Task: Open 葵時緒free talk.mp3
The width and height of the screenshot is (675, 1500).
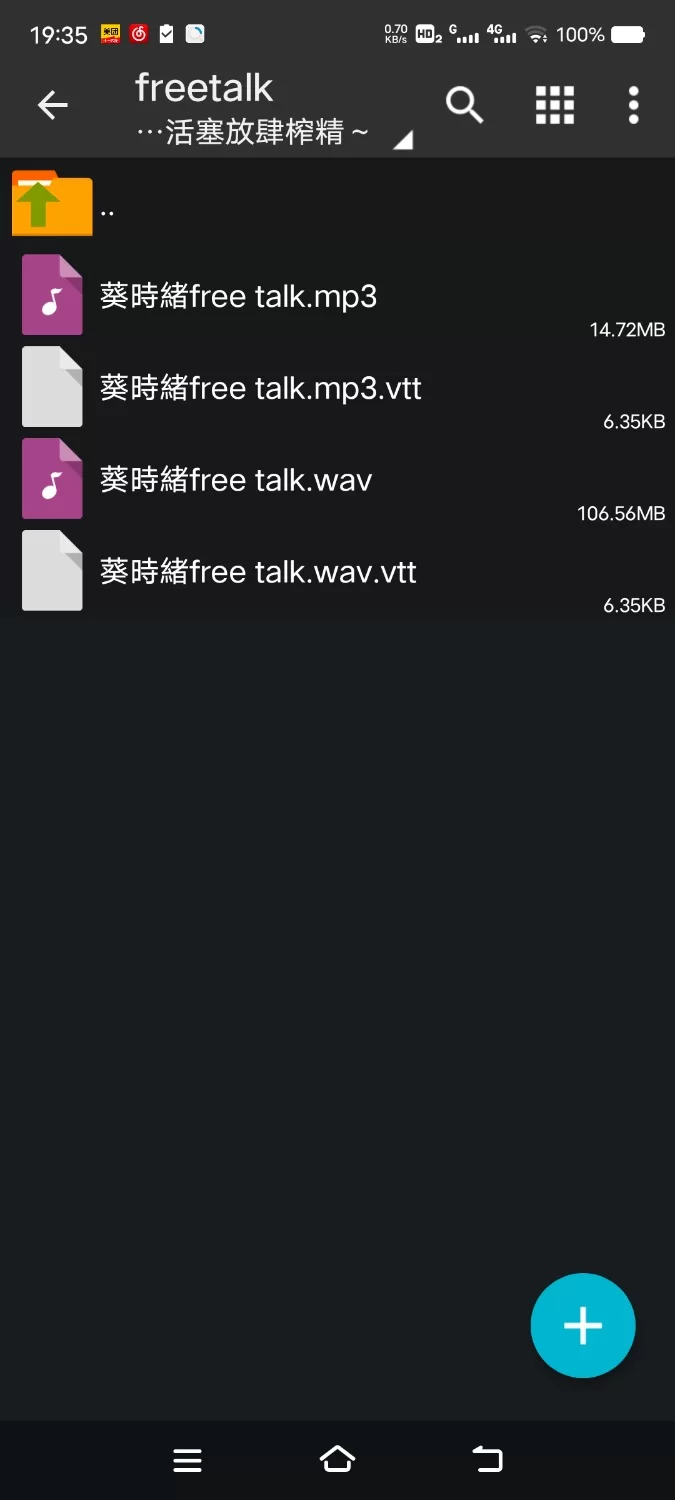Action: 238,297
